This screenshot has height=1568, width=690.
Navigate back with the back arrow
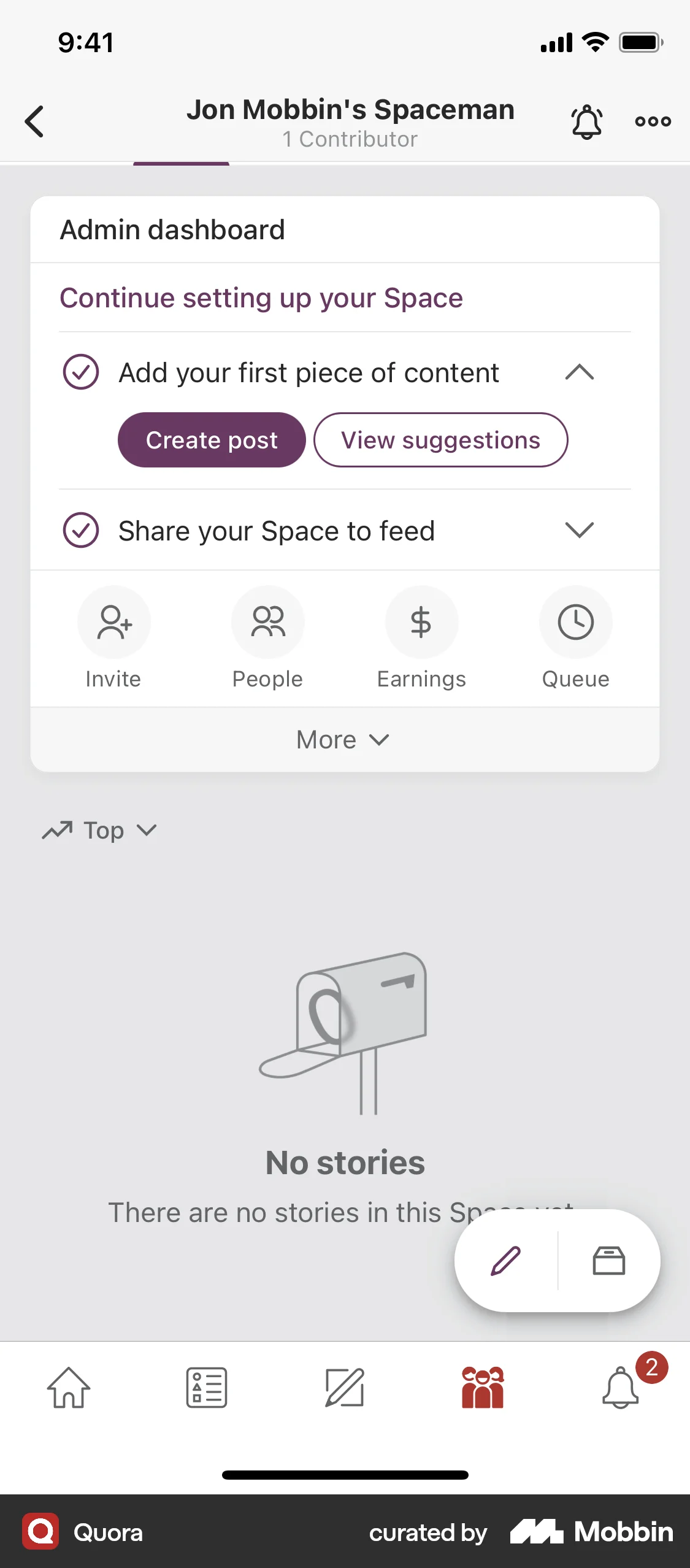pyautogui.click(x=34, y=121)
